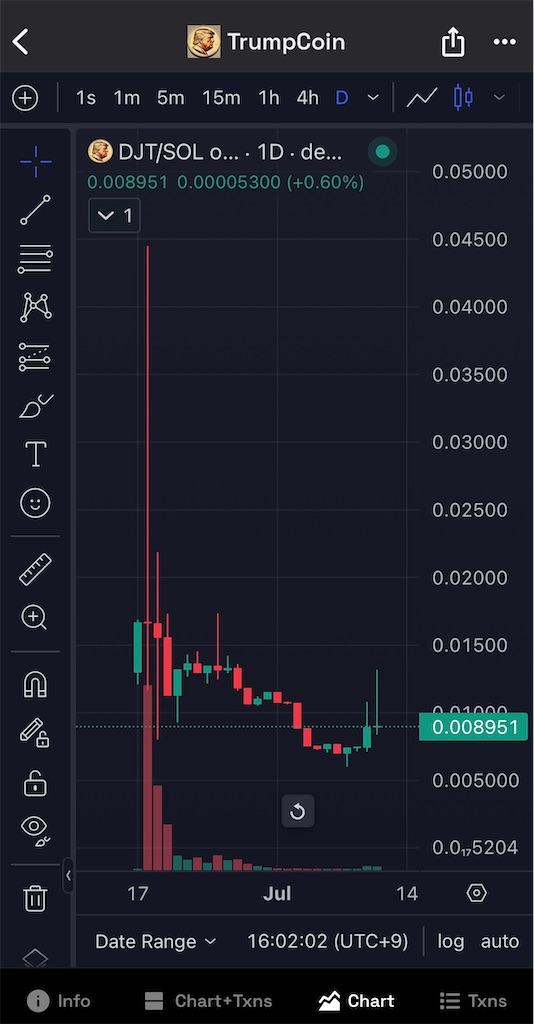Open the emoji sticker tool
The width and height of the screenshot is (534, 1024).
(35, 504)
